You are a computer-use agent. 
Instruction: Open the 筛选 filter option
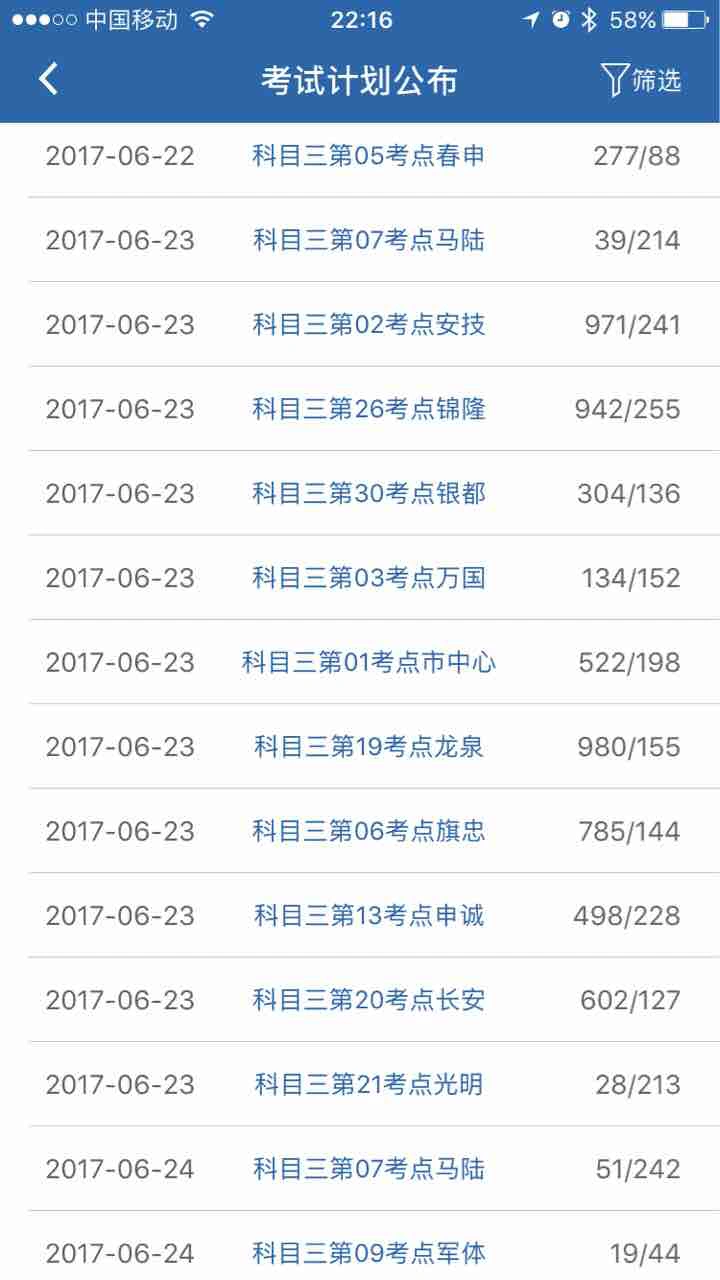click(642, 80)
